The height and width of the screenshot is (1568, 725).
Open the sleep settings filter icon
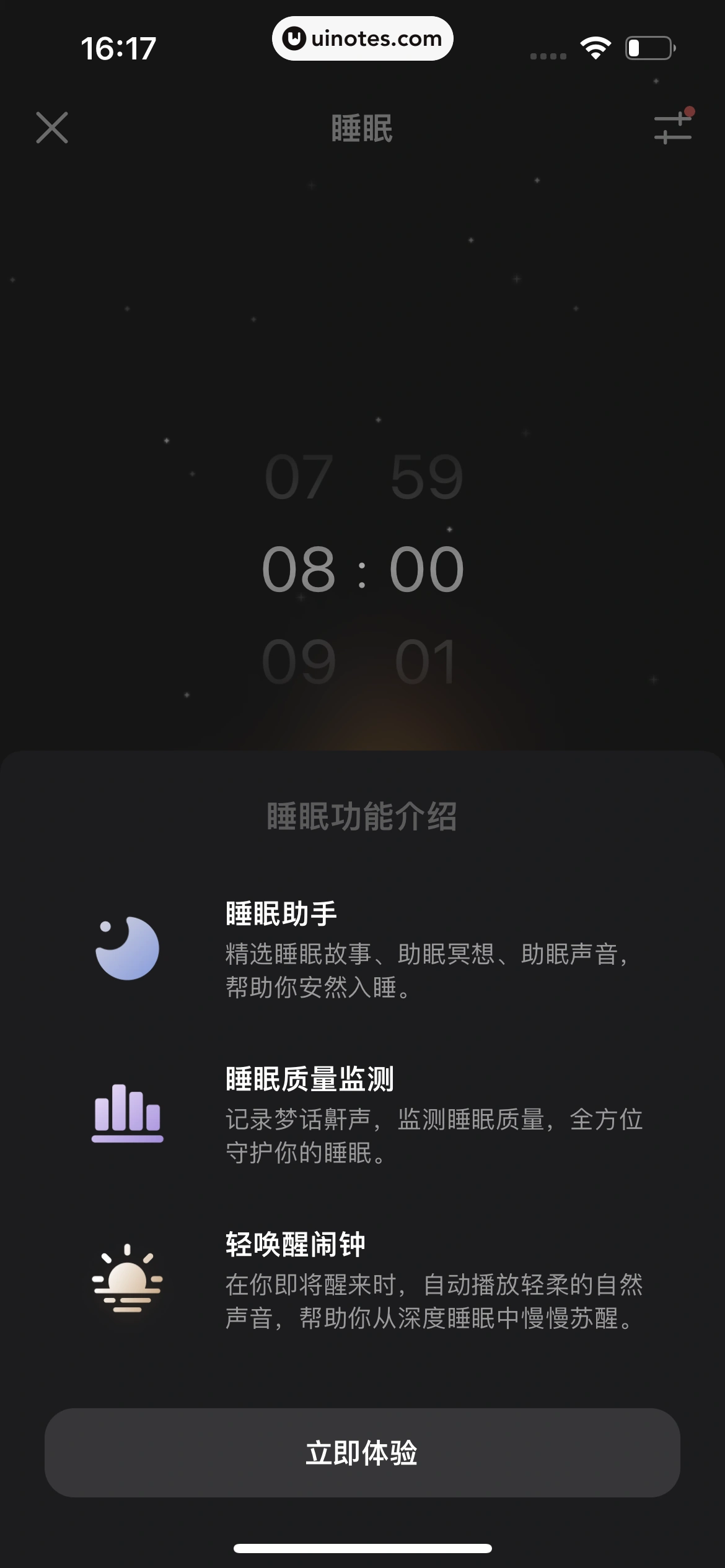[x=674, y=128]
